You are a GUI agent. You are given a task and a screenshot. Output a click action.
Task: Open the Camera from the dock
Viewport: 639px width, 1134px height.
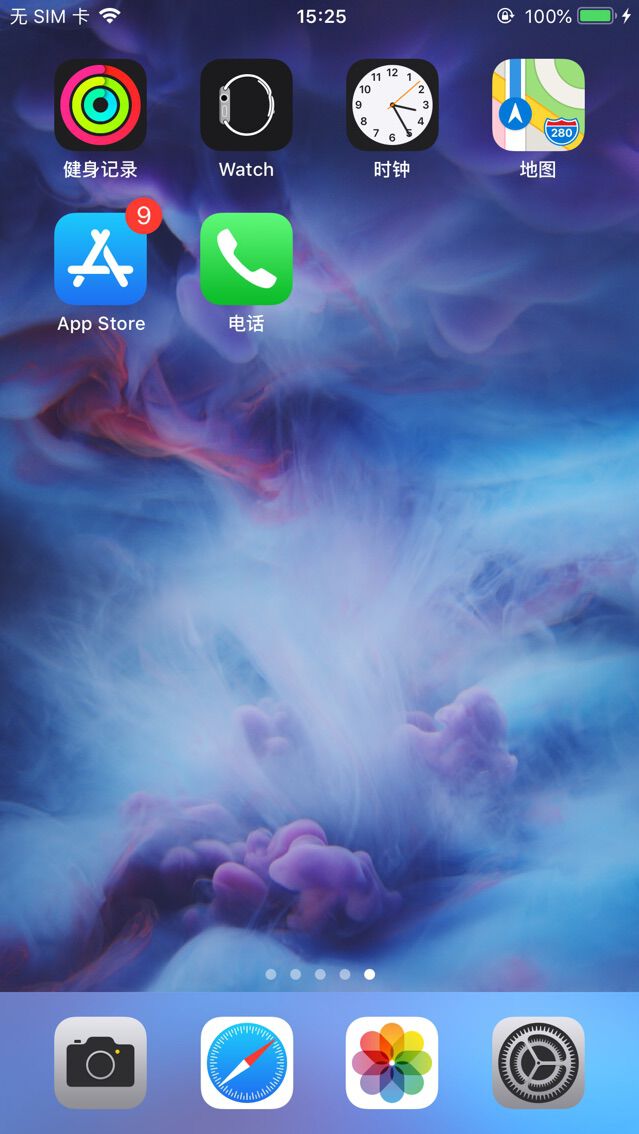(100, 1063)
